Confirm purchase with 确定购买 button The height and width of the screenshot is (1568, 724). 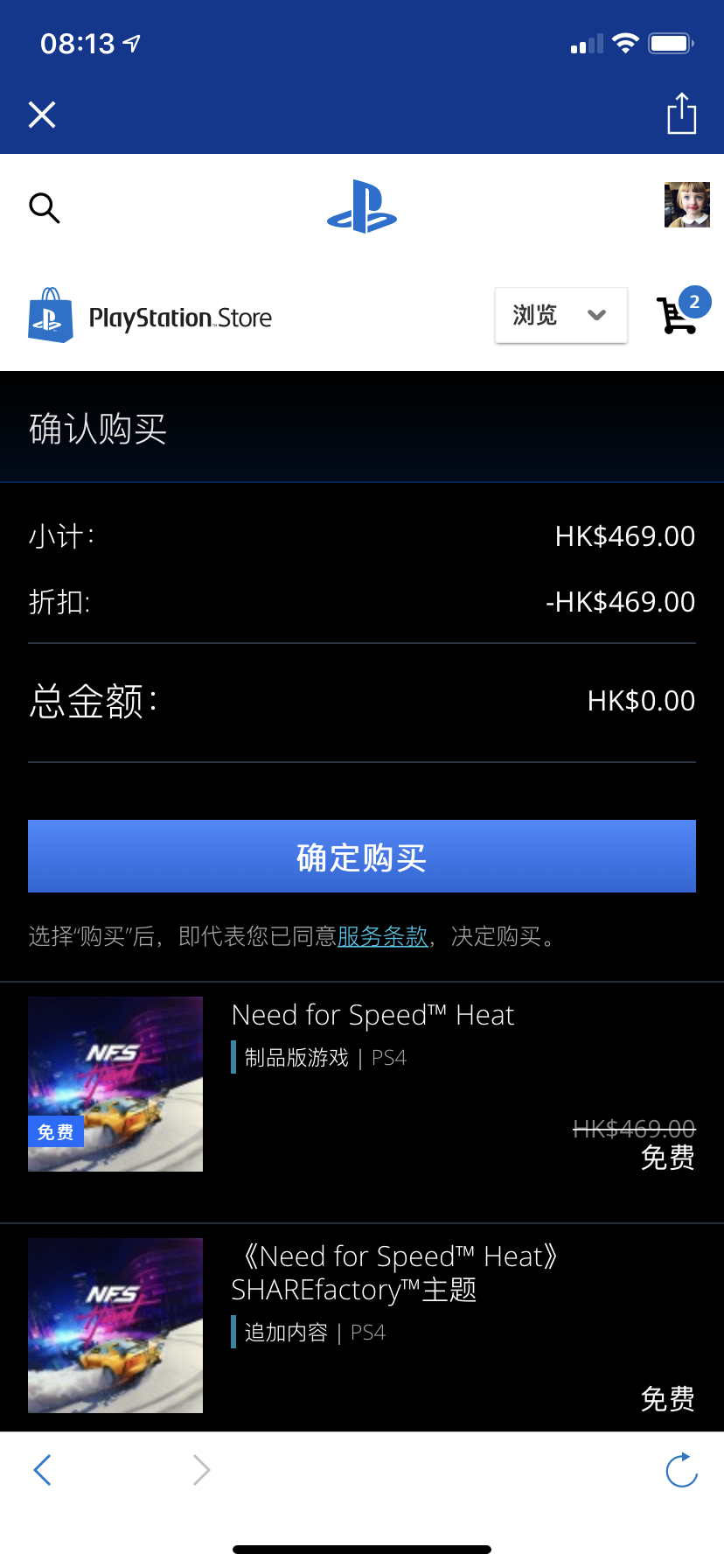pos(362,857)
